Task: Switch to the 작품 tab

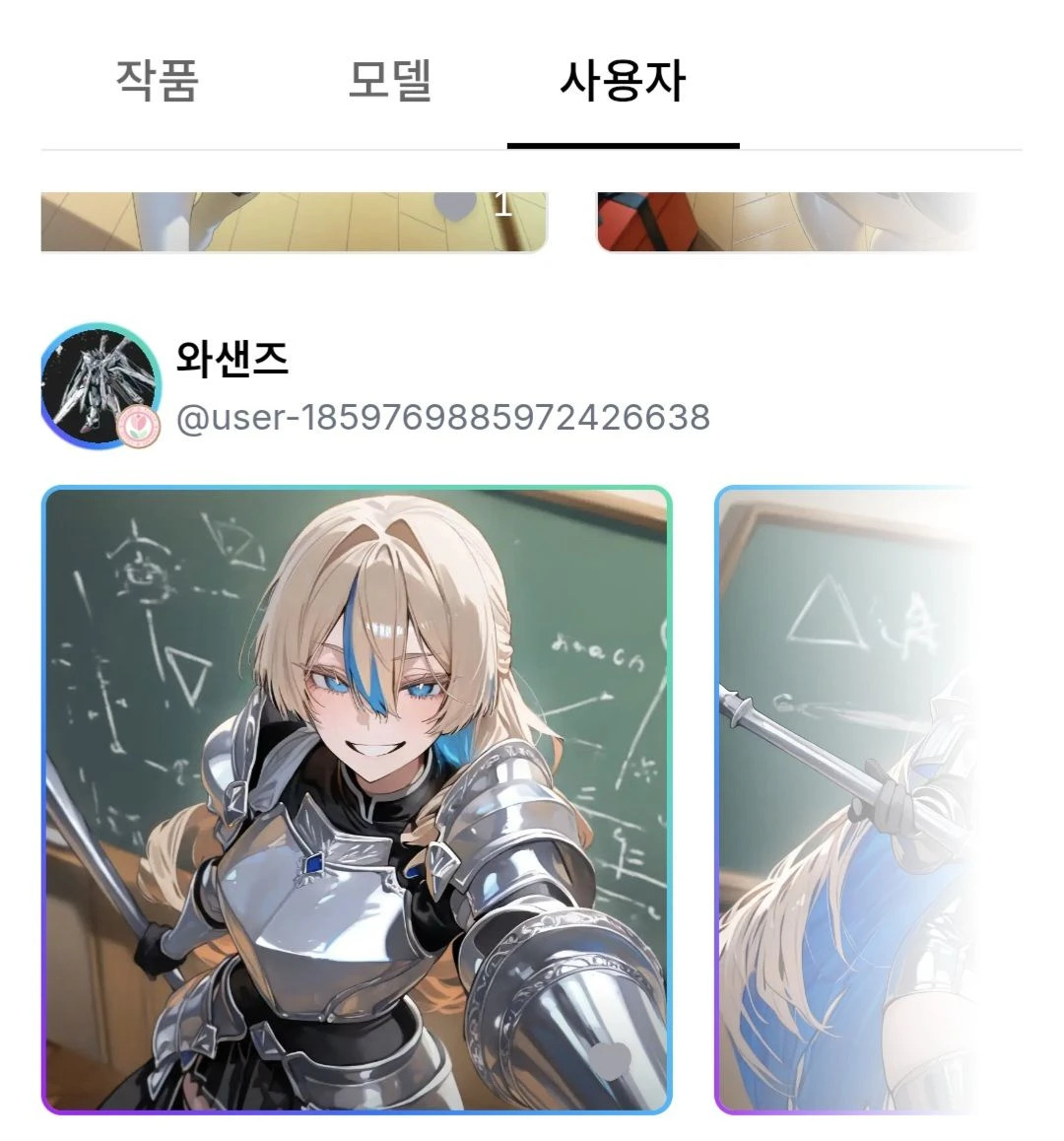Action: 158,81
